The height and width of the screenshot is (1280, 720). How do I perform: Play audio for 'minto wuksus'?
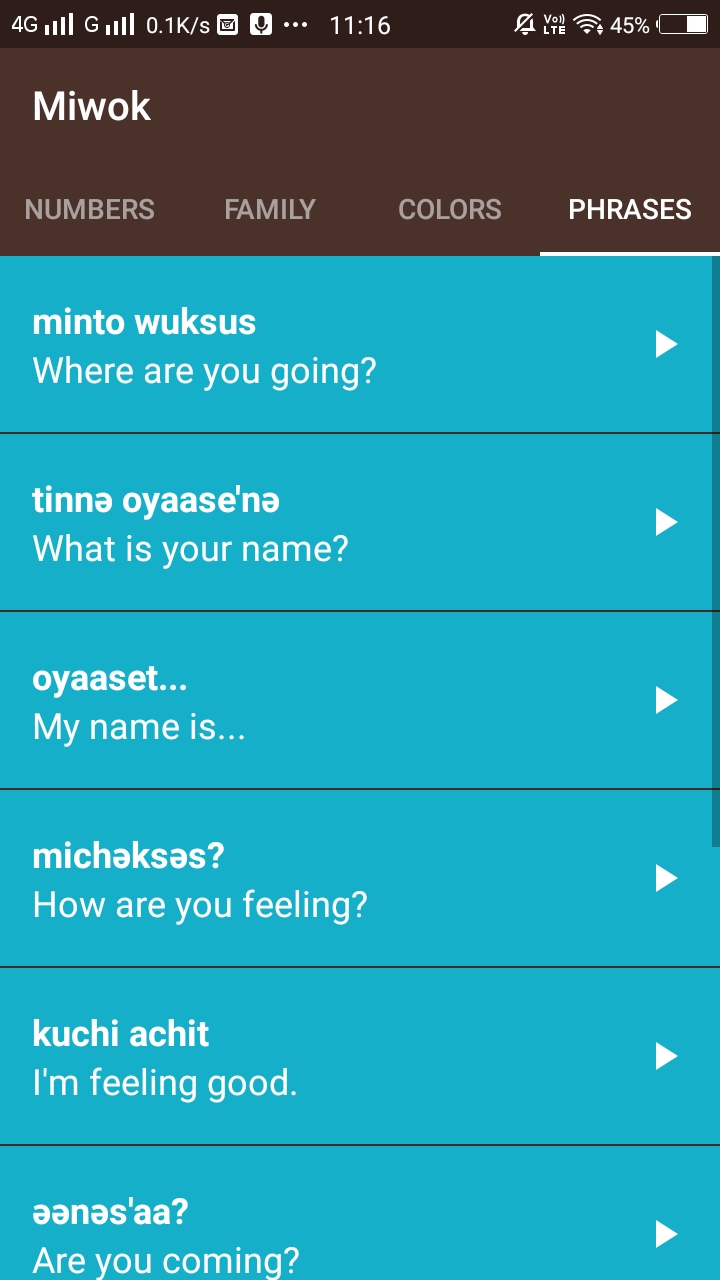click(x=665, y=344)
